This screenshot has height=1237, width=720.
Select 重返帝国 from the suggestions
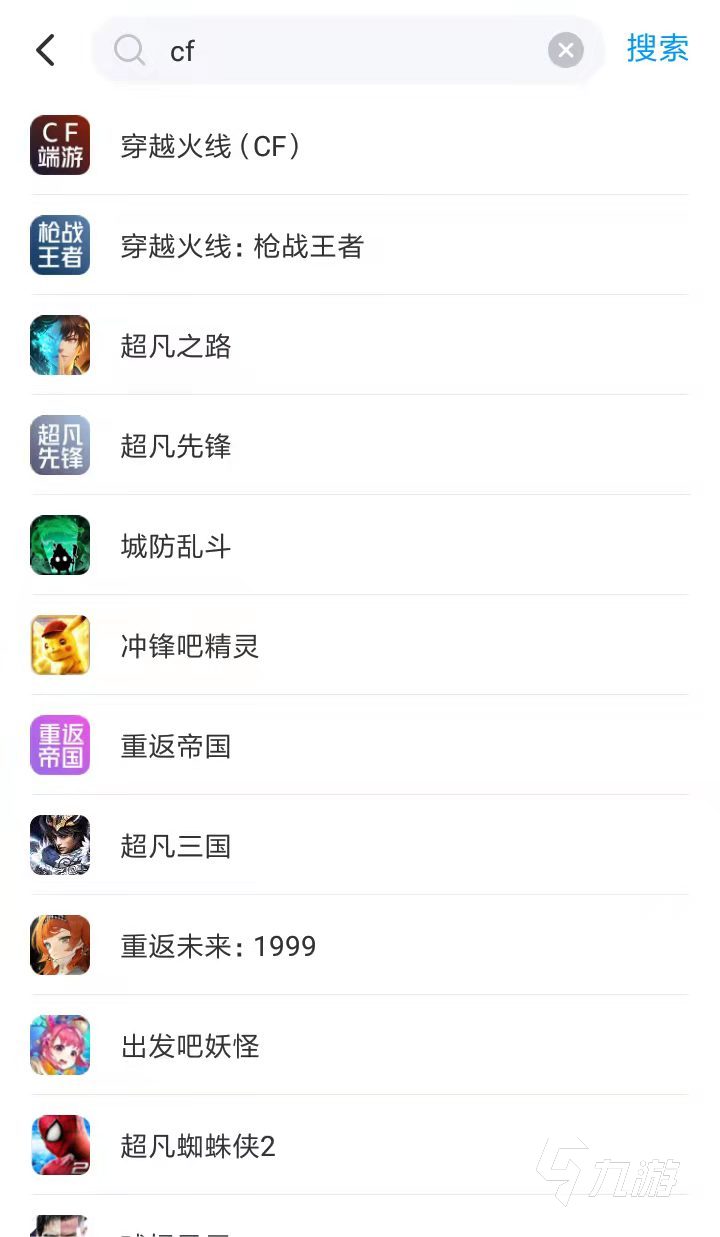176,746
